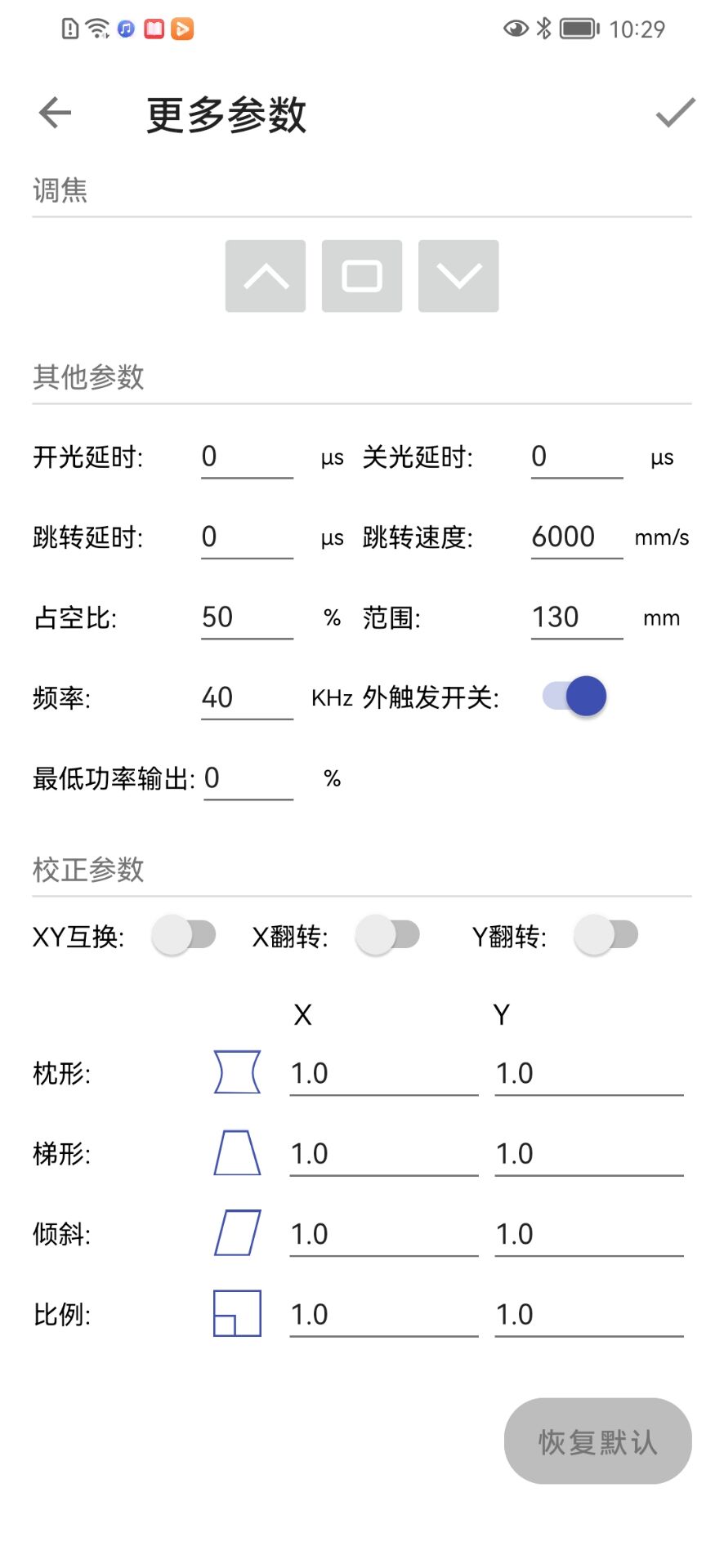Viewport: 724px width, 1568px height.
Task: Turn off the 外触发开关 switch
Action: pos(574,697)
